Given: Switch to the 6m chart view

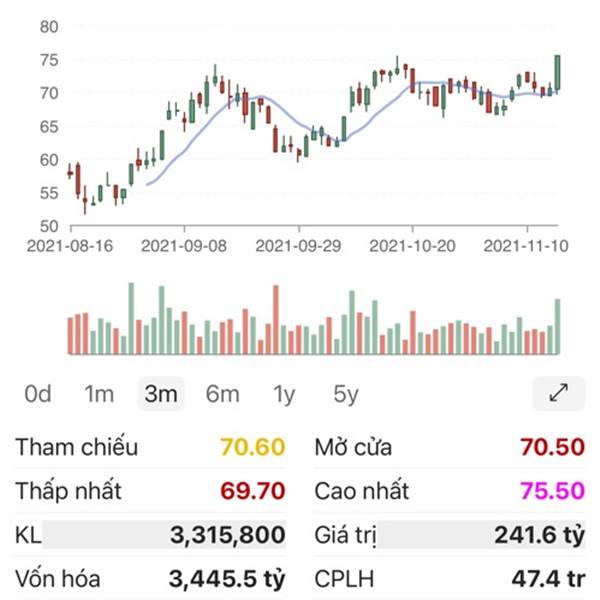Looking at the screenshot, I should coord(222,394).
